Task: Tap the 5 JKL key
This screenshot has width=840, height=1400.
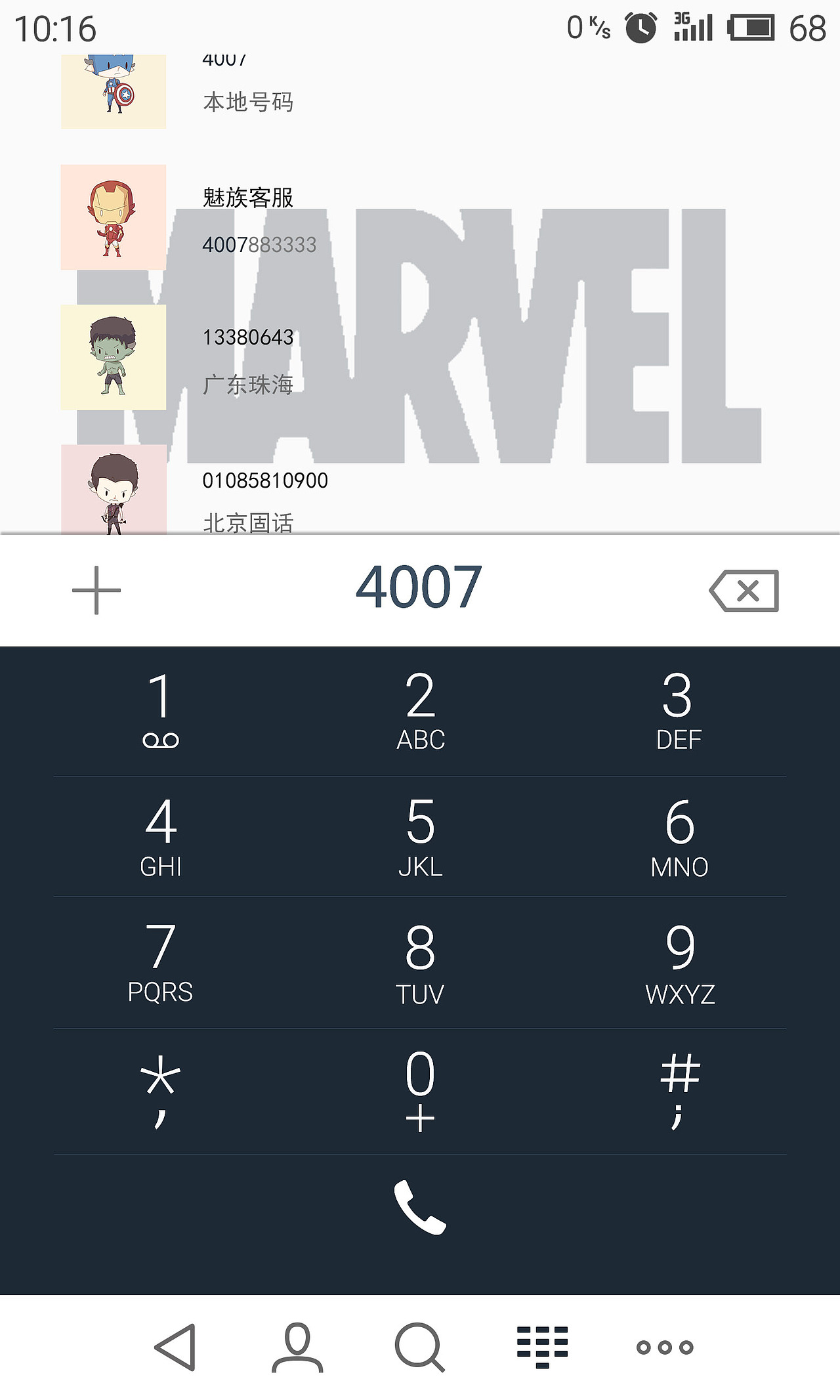Action: (421, 837)
